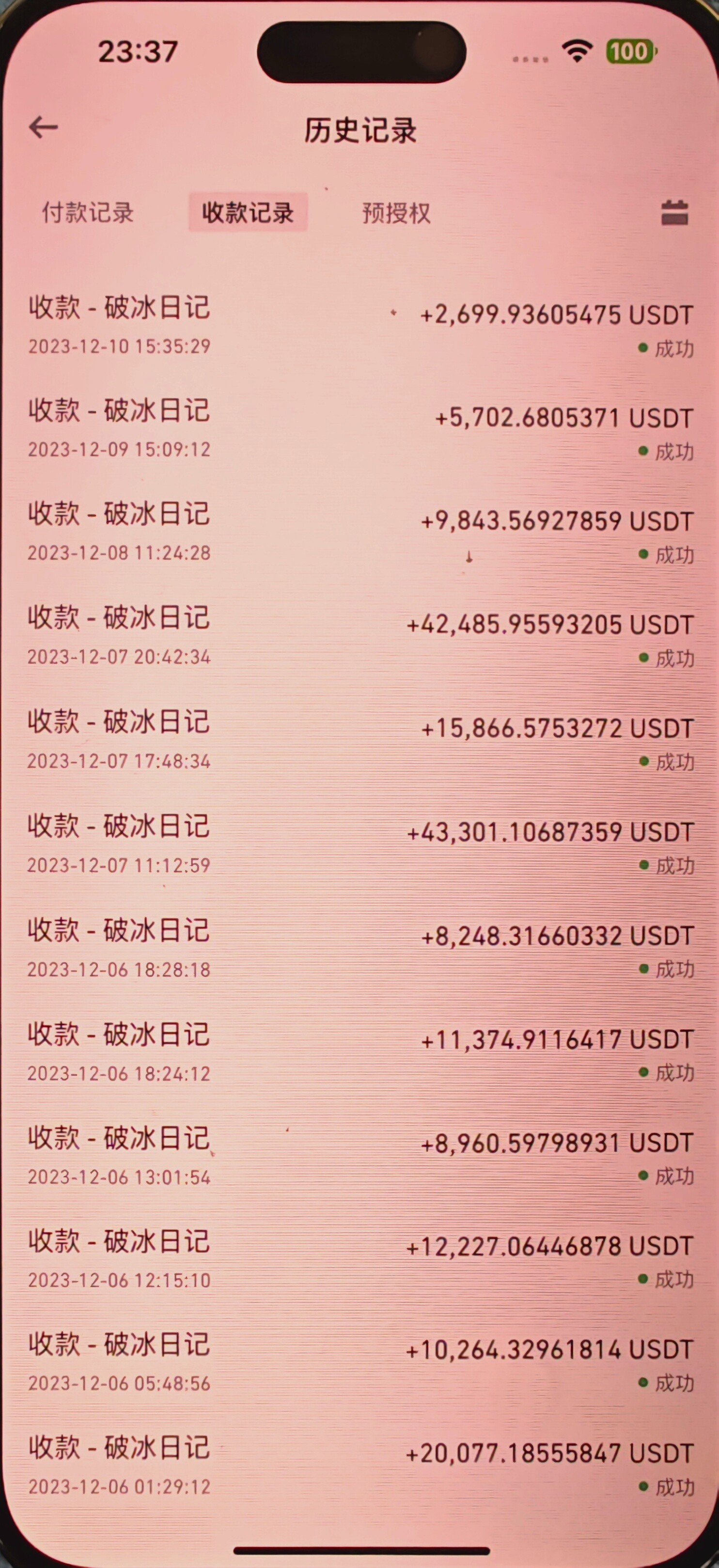
Task: Switch to the 付款记录 tab
Action: tap(88, 213)
